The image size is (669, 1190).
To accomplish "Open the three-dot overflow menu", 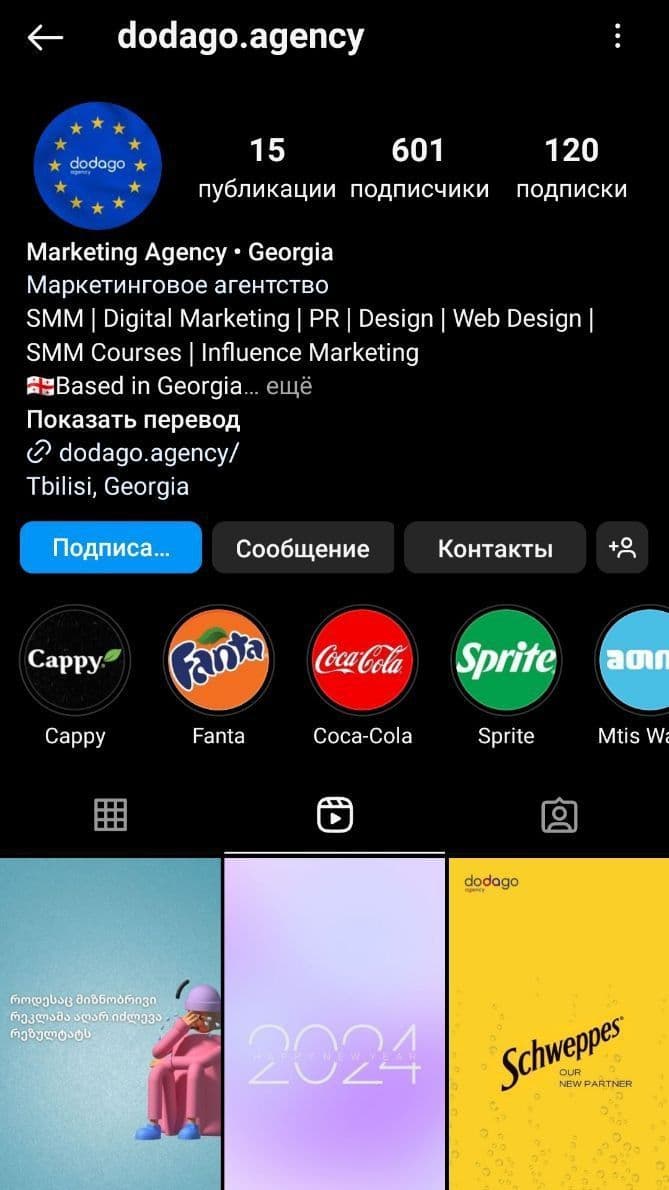I will coord(617,37).
